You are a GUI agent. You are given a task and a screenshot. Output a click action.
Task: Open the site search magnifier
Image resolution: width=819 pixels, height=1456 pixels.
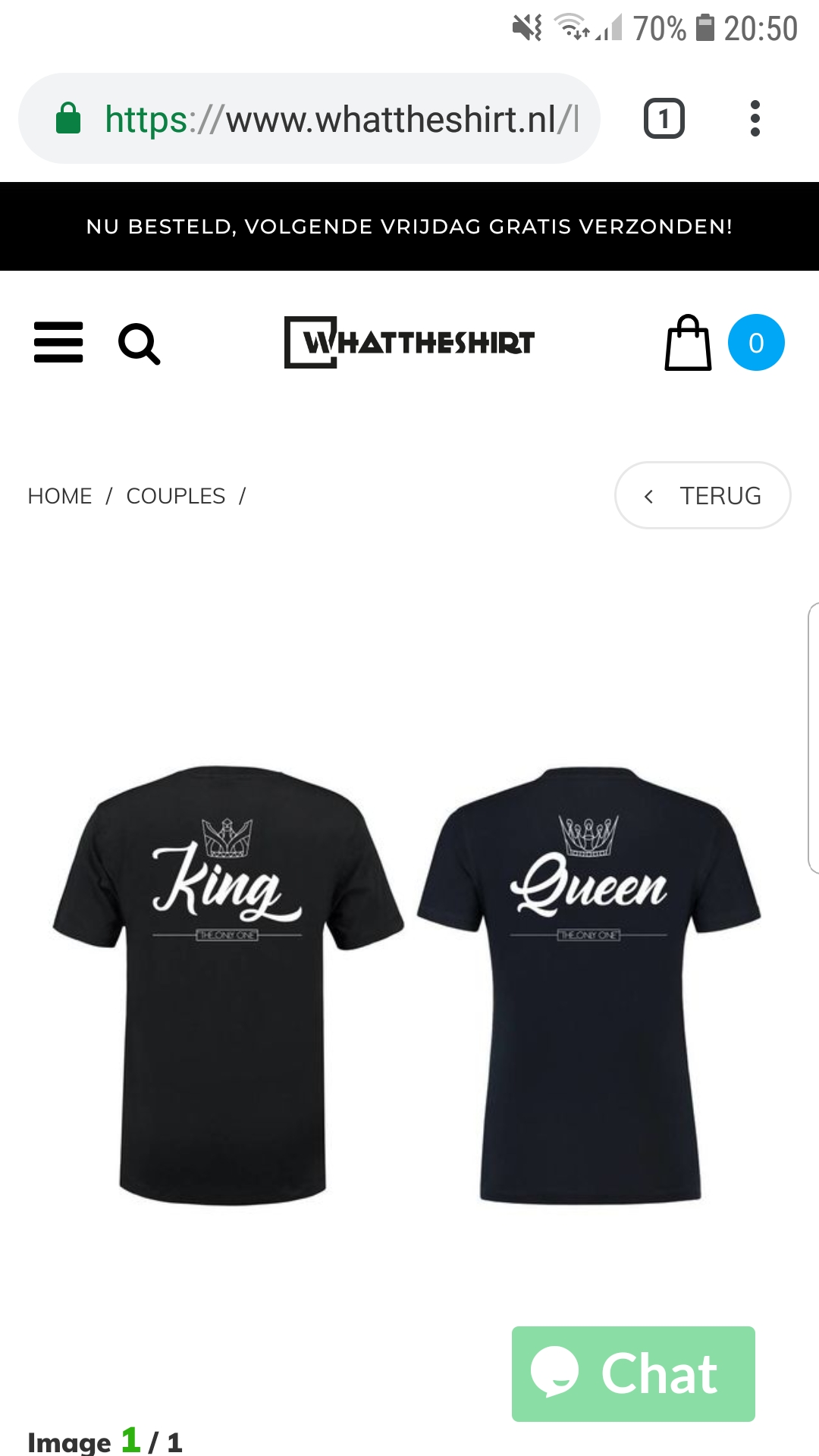[x=140, y=344]
